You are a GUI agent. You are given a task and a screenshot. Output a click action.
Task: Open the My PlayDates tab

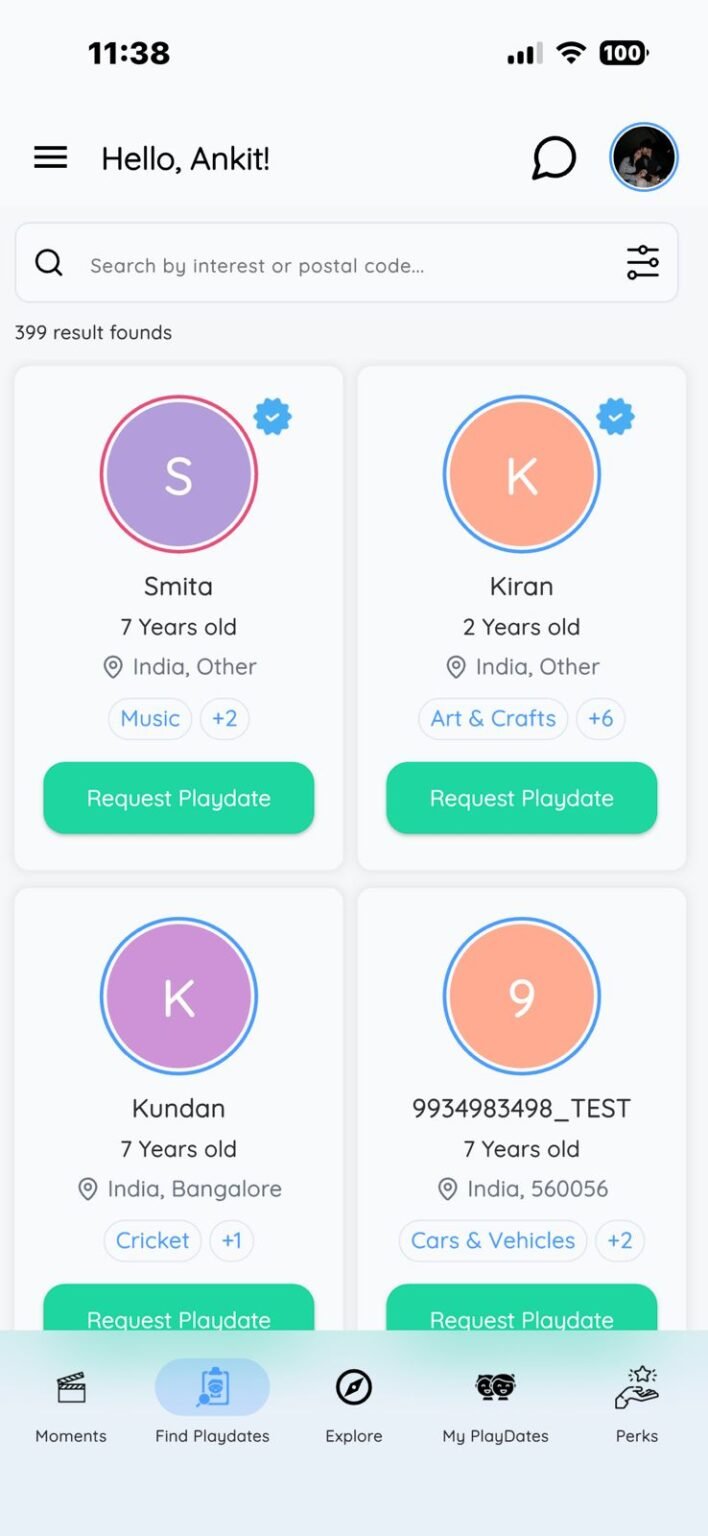coord(495,1406)
